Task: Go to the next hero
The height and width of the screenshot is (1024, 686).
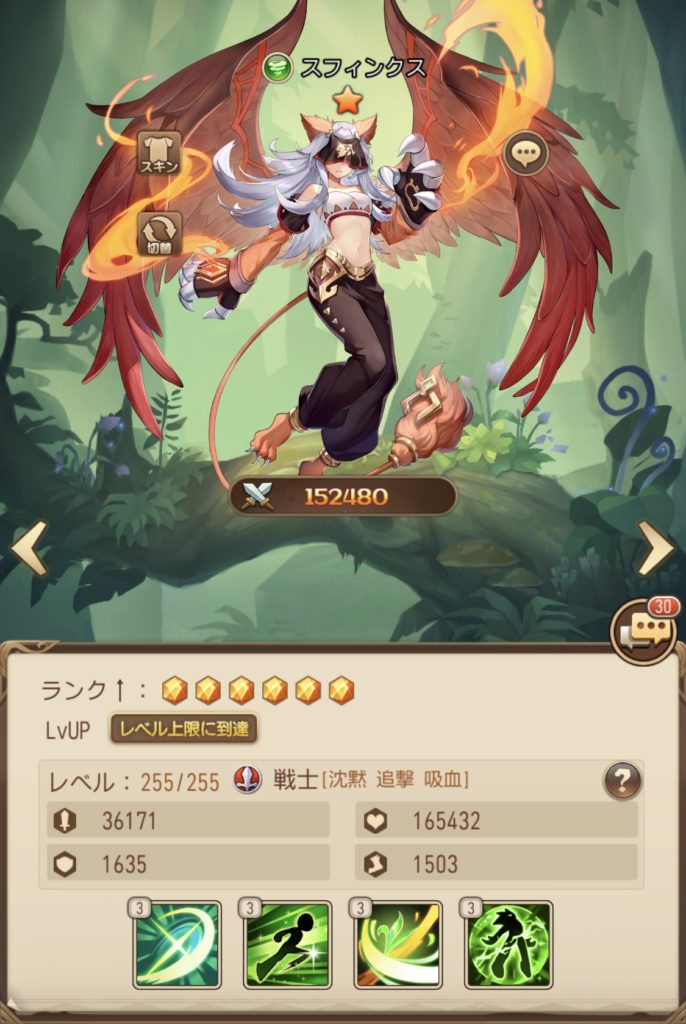Action: pyautogui.click(x=656, y=548)
